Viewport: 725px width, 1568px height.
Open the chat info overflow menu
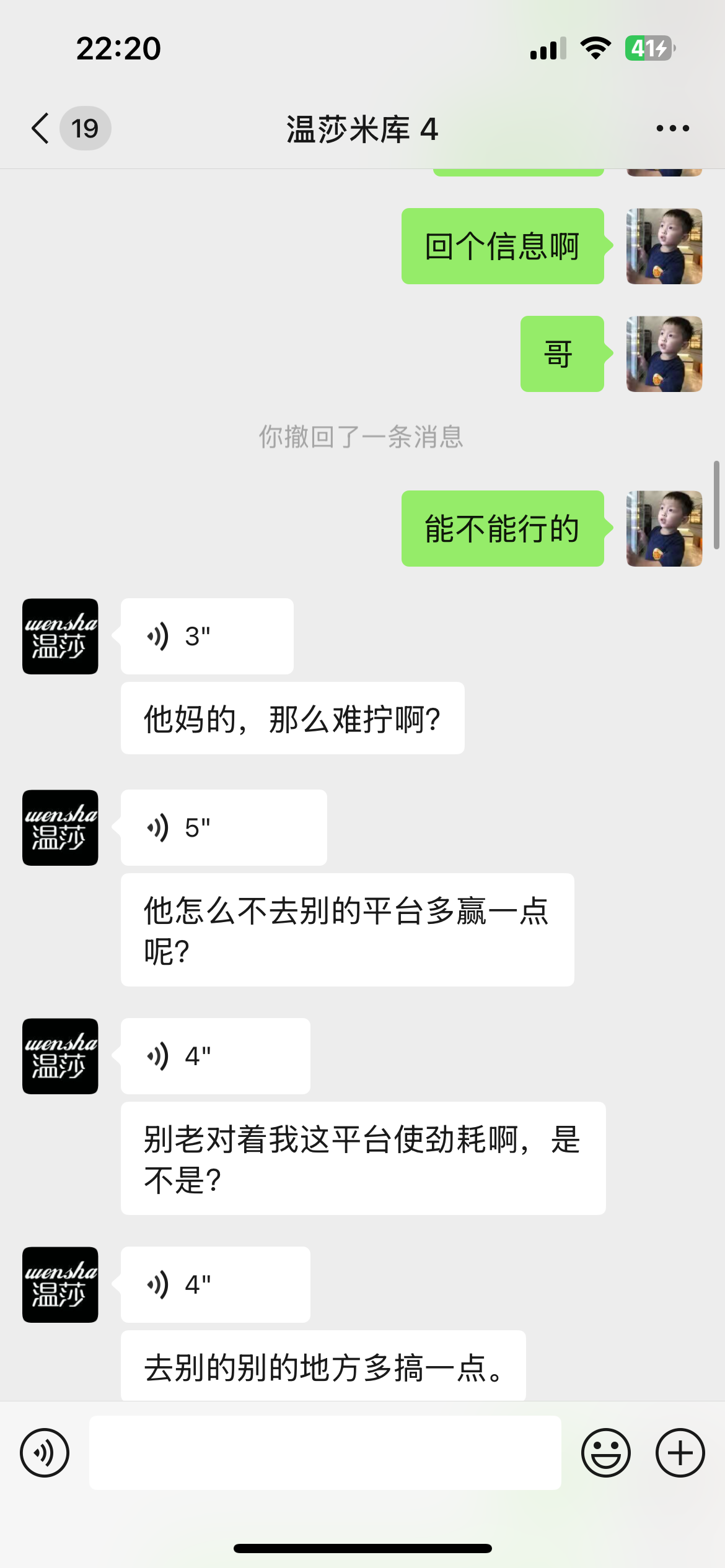(x=672, y=129)
